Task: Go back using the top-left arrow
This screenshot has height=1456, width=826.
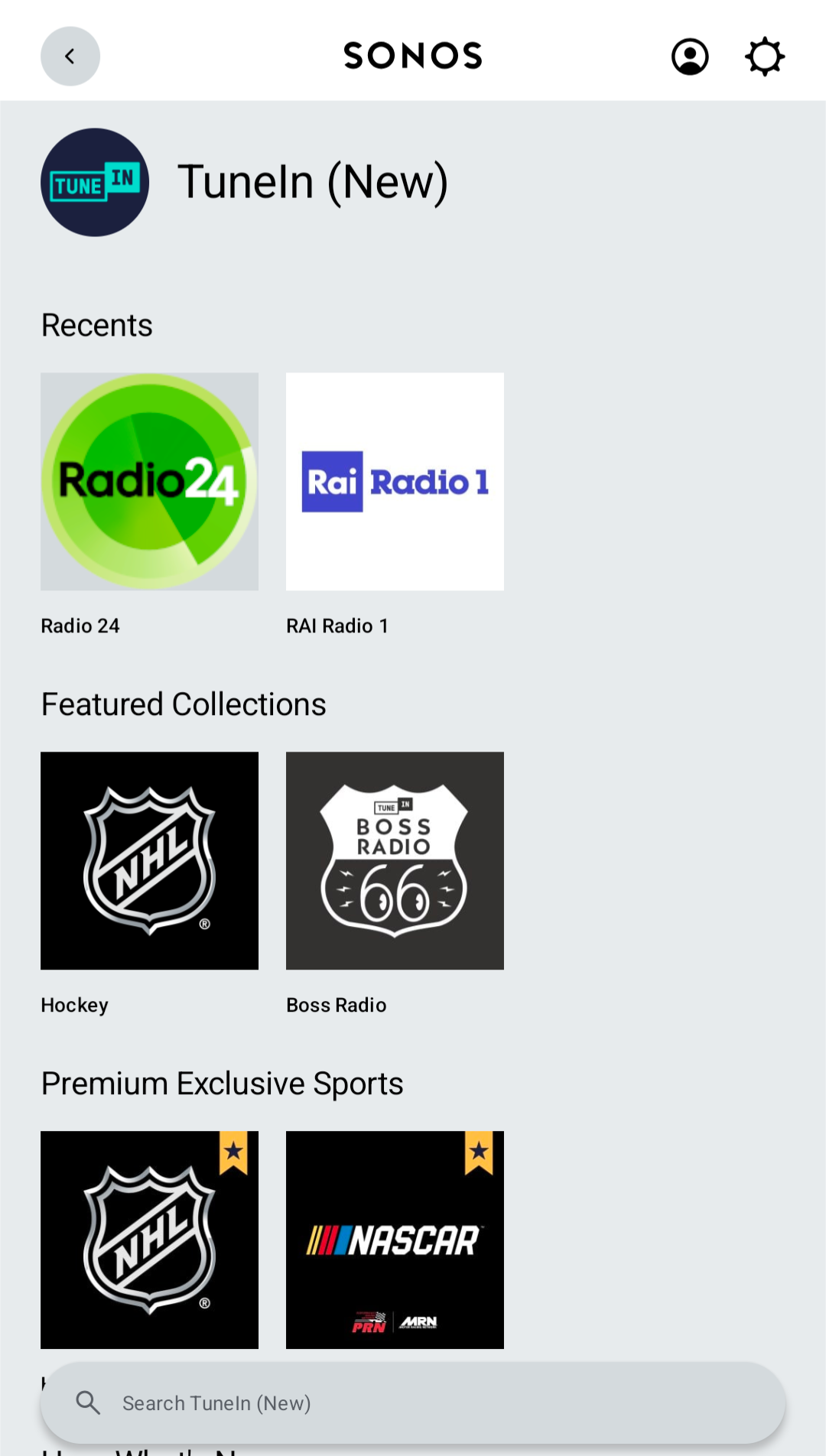Action: tap(70, 57)
